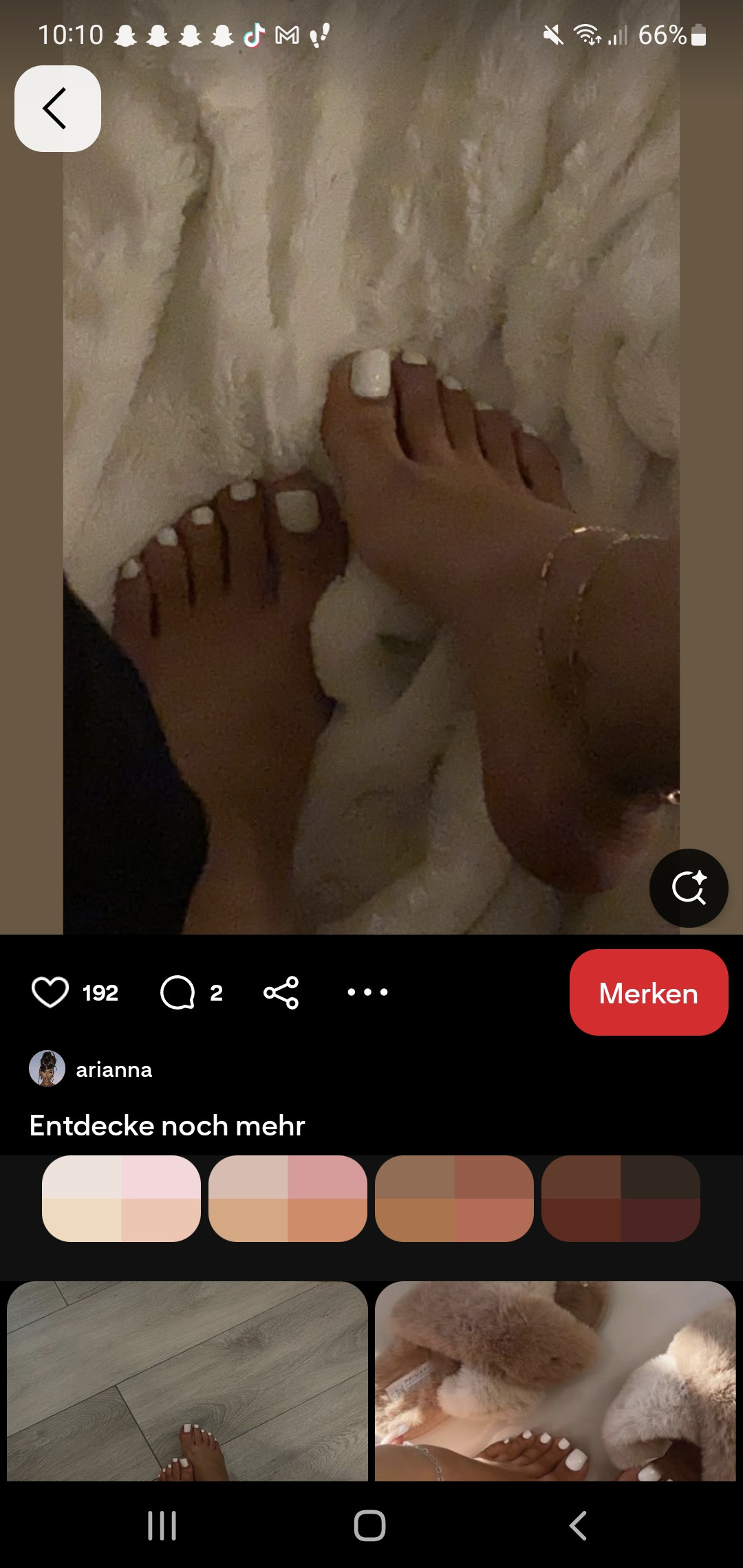743x1568 pixels.
Task: Open the pin with grey wood floor
Action: [187, 1381]
